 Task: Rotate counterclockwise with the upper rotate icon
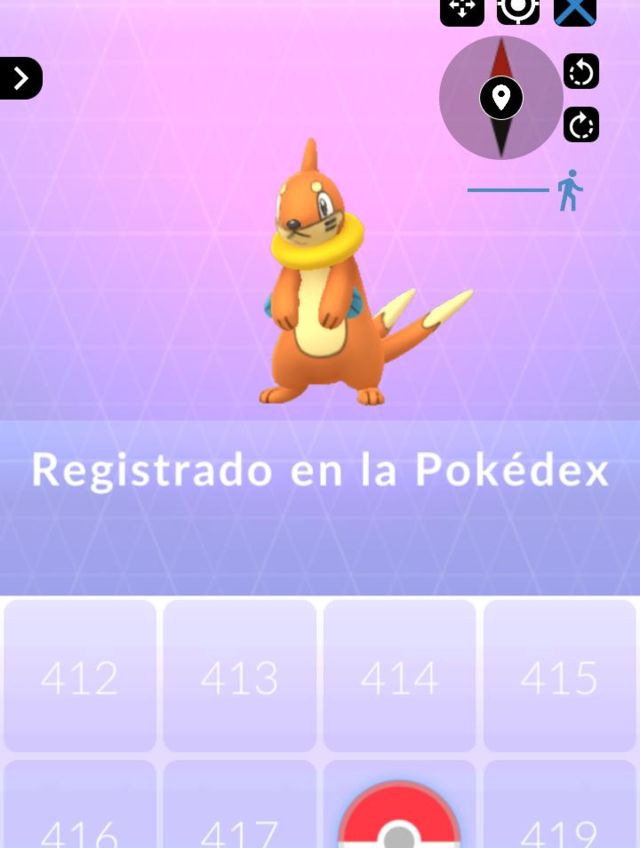pyautogui.click(x=581, y=72)
